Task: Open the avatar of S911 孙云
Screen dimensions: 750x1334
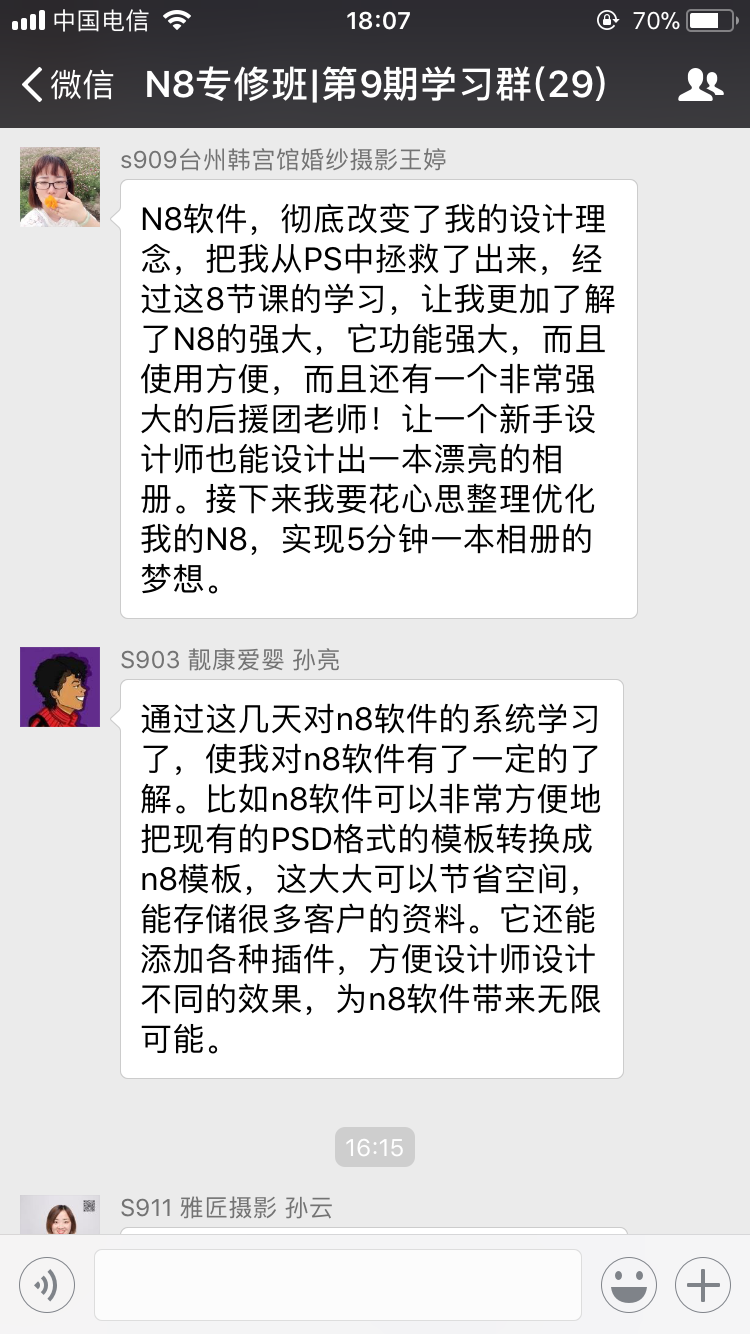Action: point(60,1215)
